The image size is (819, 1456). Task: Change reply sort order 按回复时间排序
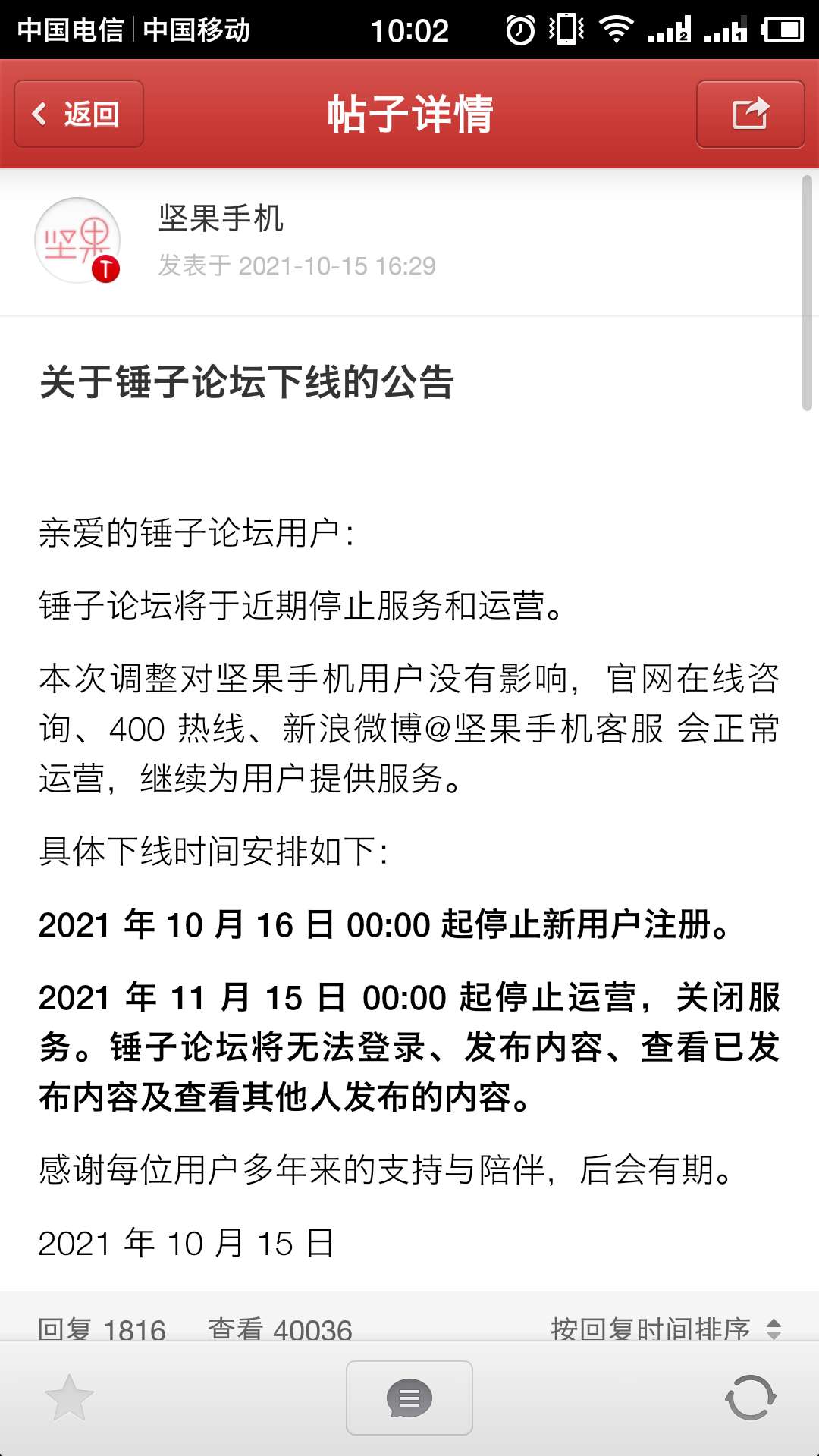[x=666, y=1329]
